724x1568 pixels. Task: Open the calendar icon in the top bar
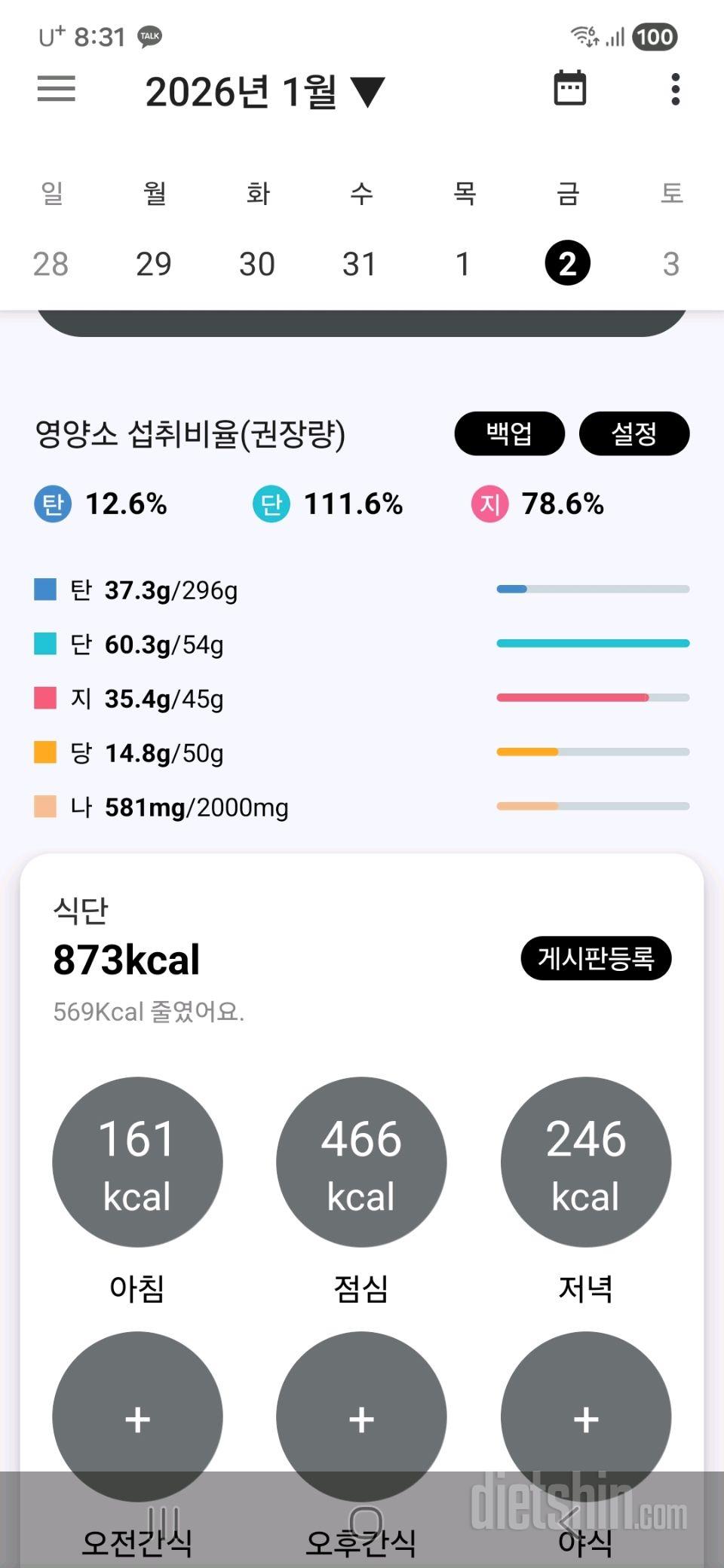coord(569,88)
